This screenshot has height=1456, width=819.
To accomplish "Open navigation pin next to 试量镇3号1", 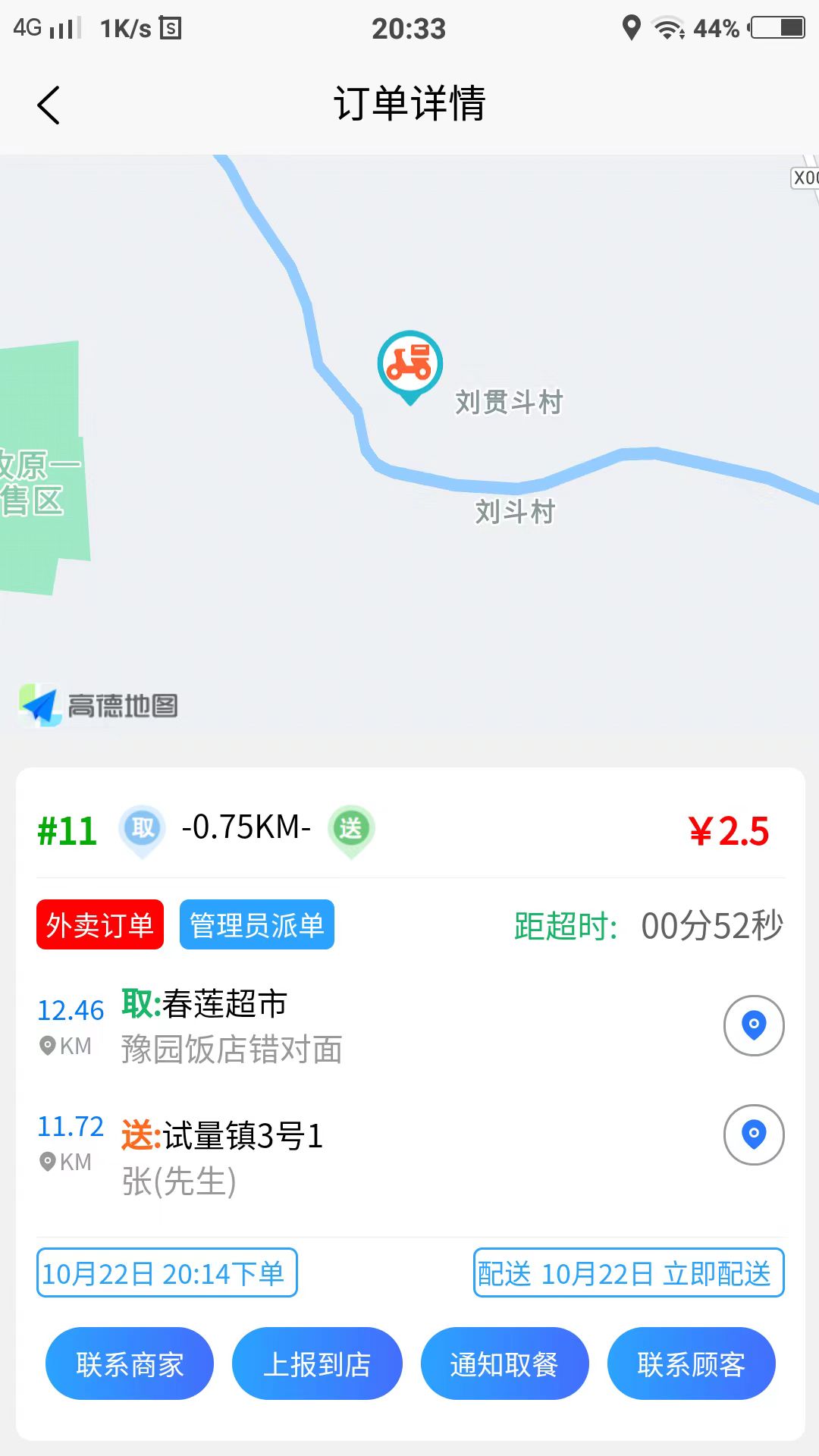I will coord(753,1135).
